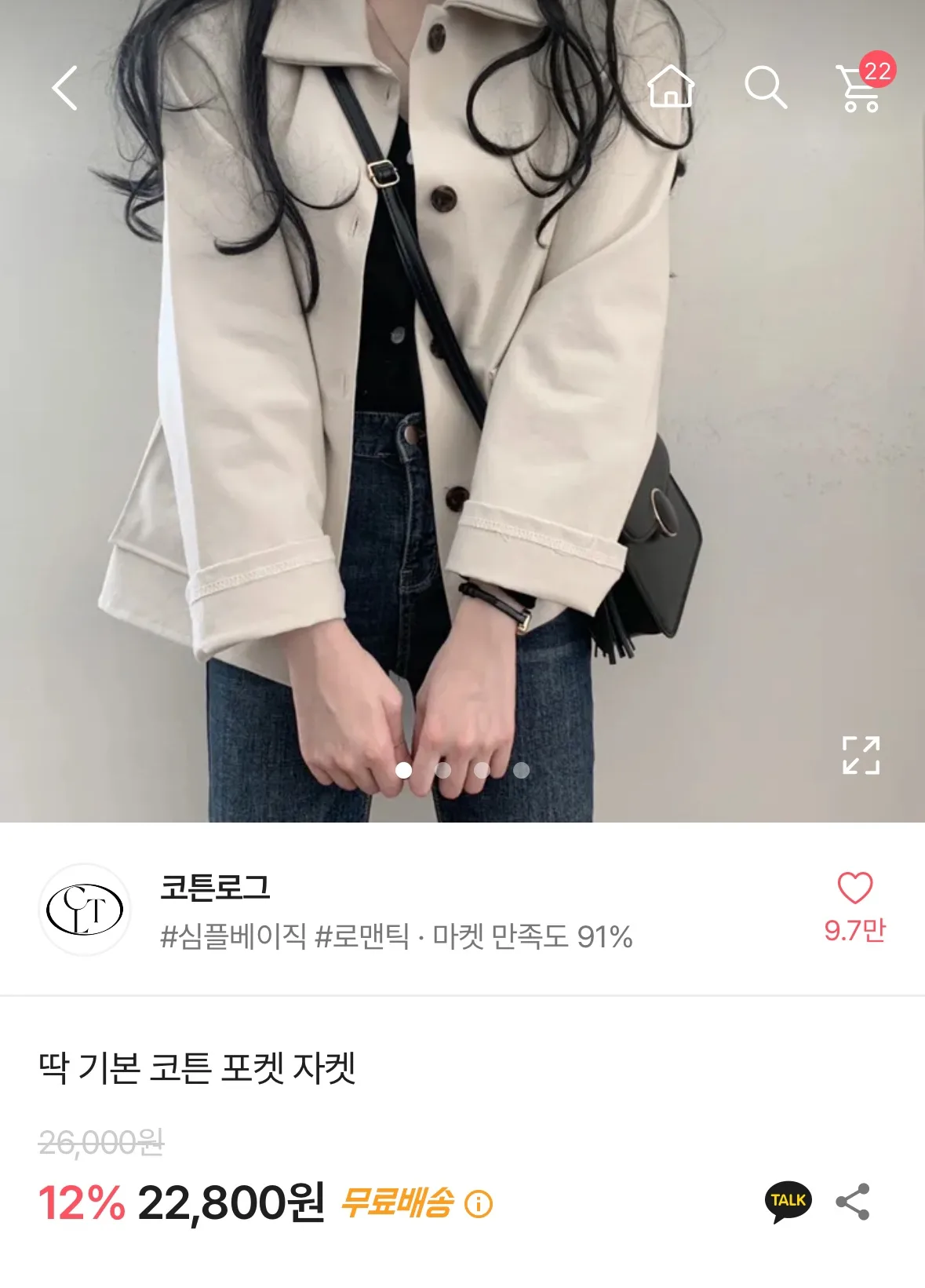Expand product image to fullscreen
This screenshot has width=925, height=1288.
(x=861, y=755)
